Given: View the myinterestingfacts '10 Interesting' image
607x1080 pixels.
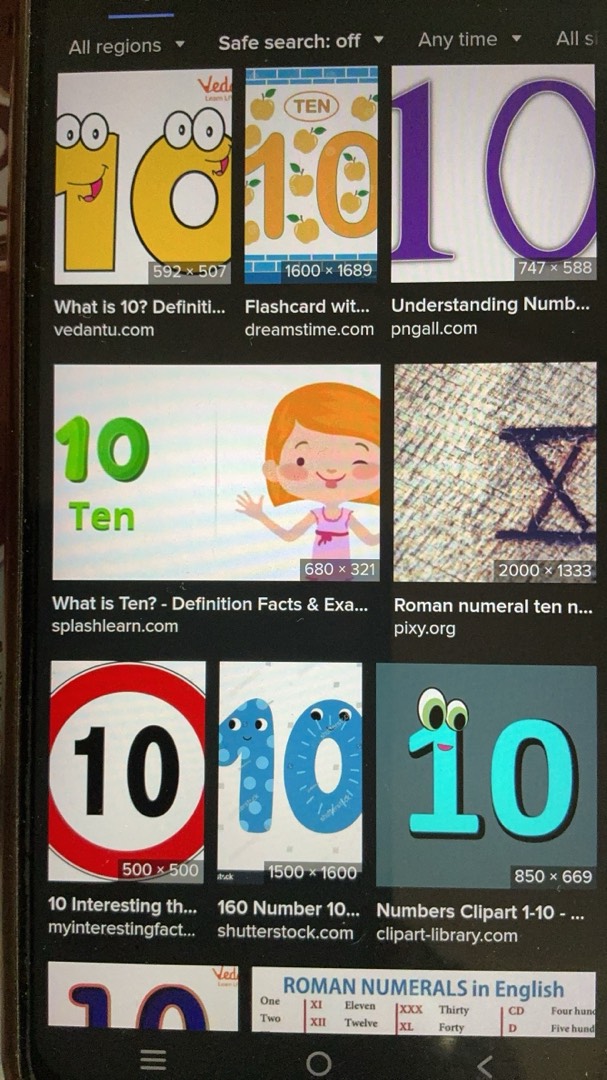Looking at the screenshot, I should [127, 770].
